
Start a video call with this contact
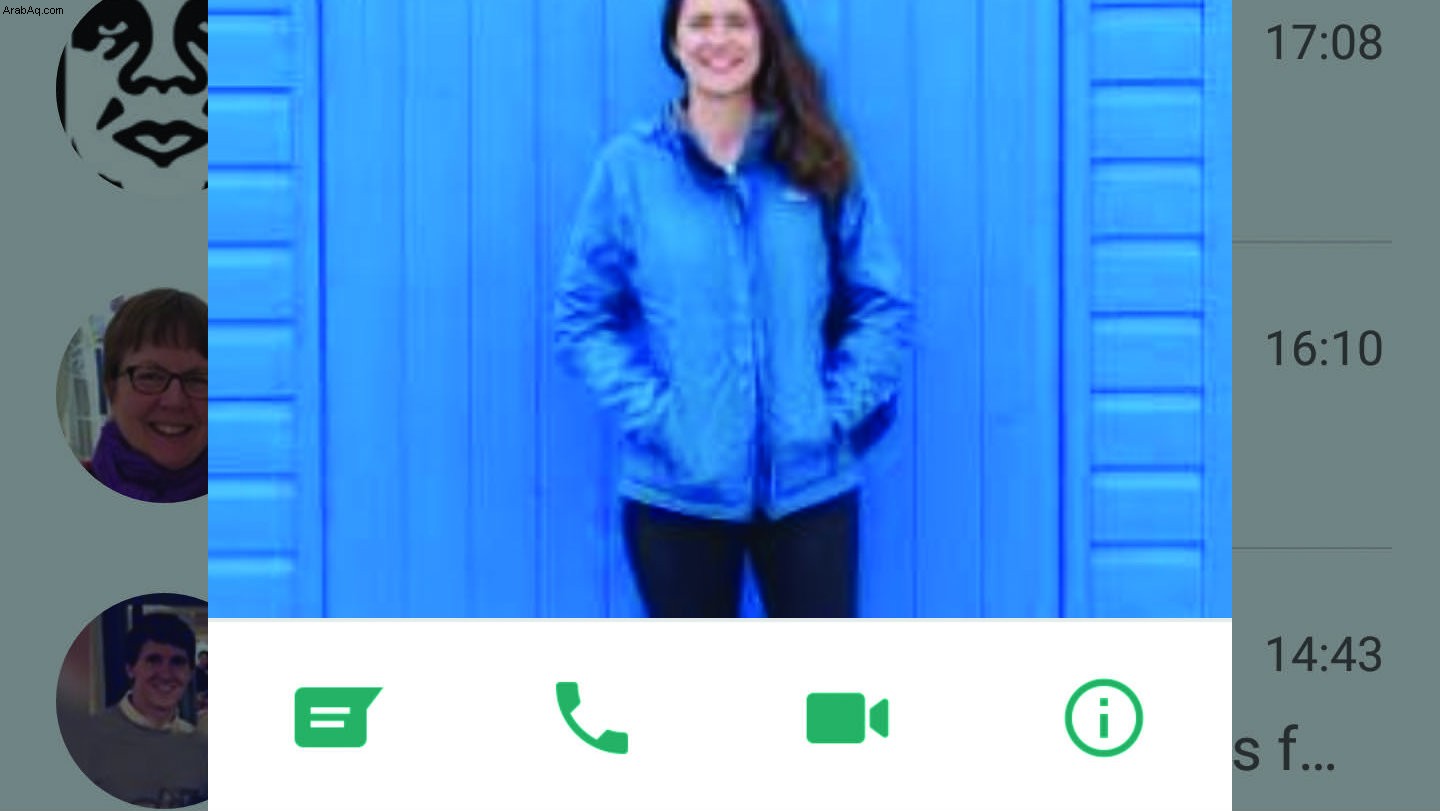847,718
